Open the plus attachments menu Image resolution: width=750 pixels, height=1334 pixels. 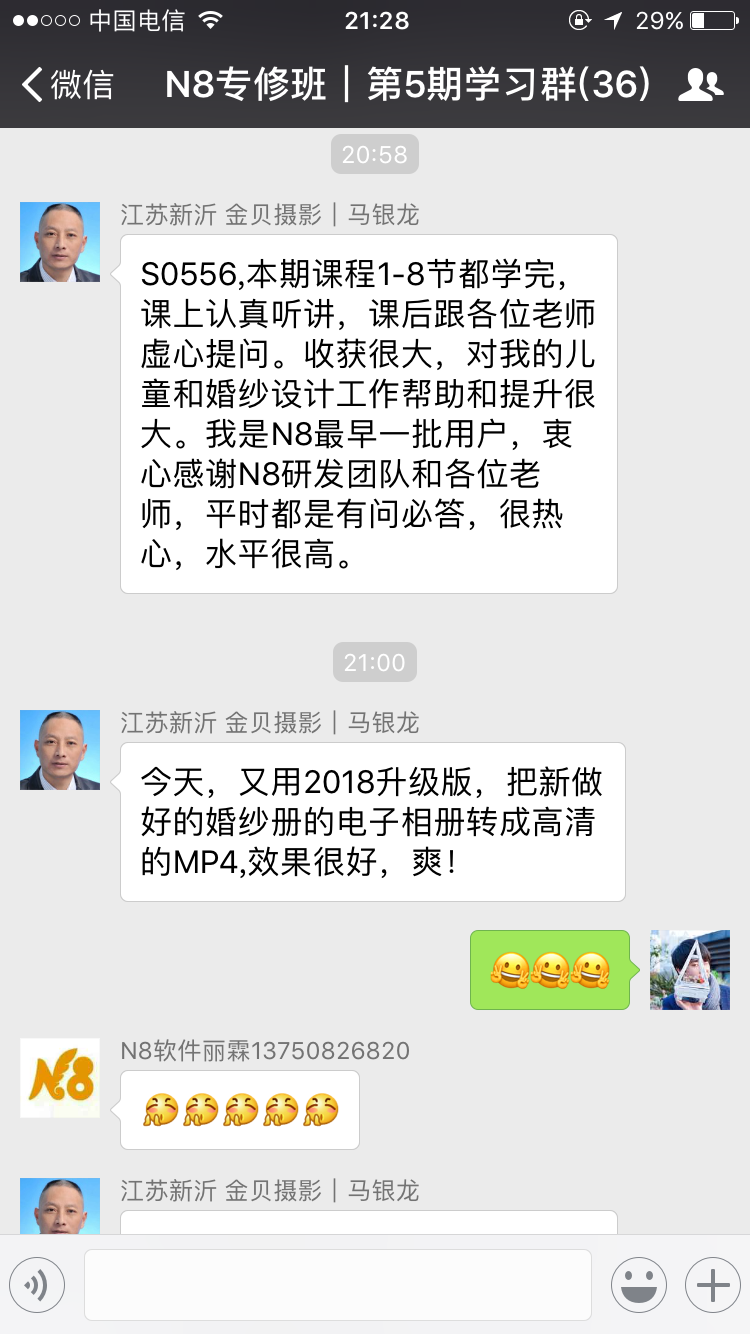pos(712,1285)
